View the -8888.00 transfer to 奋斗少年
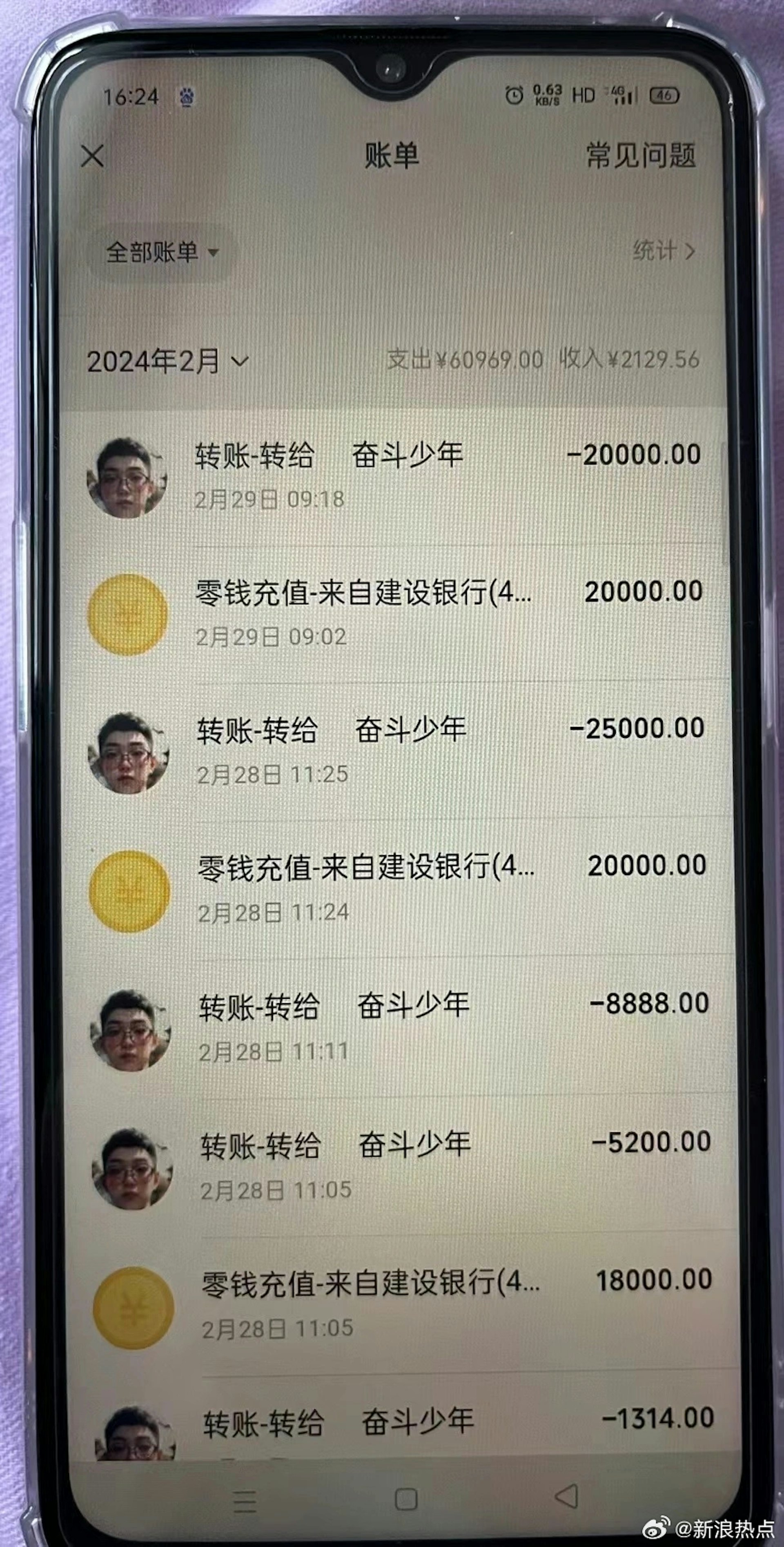This screenshot has width=784, height=1547. [x=396, y=1027]
